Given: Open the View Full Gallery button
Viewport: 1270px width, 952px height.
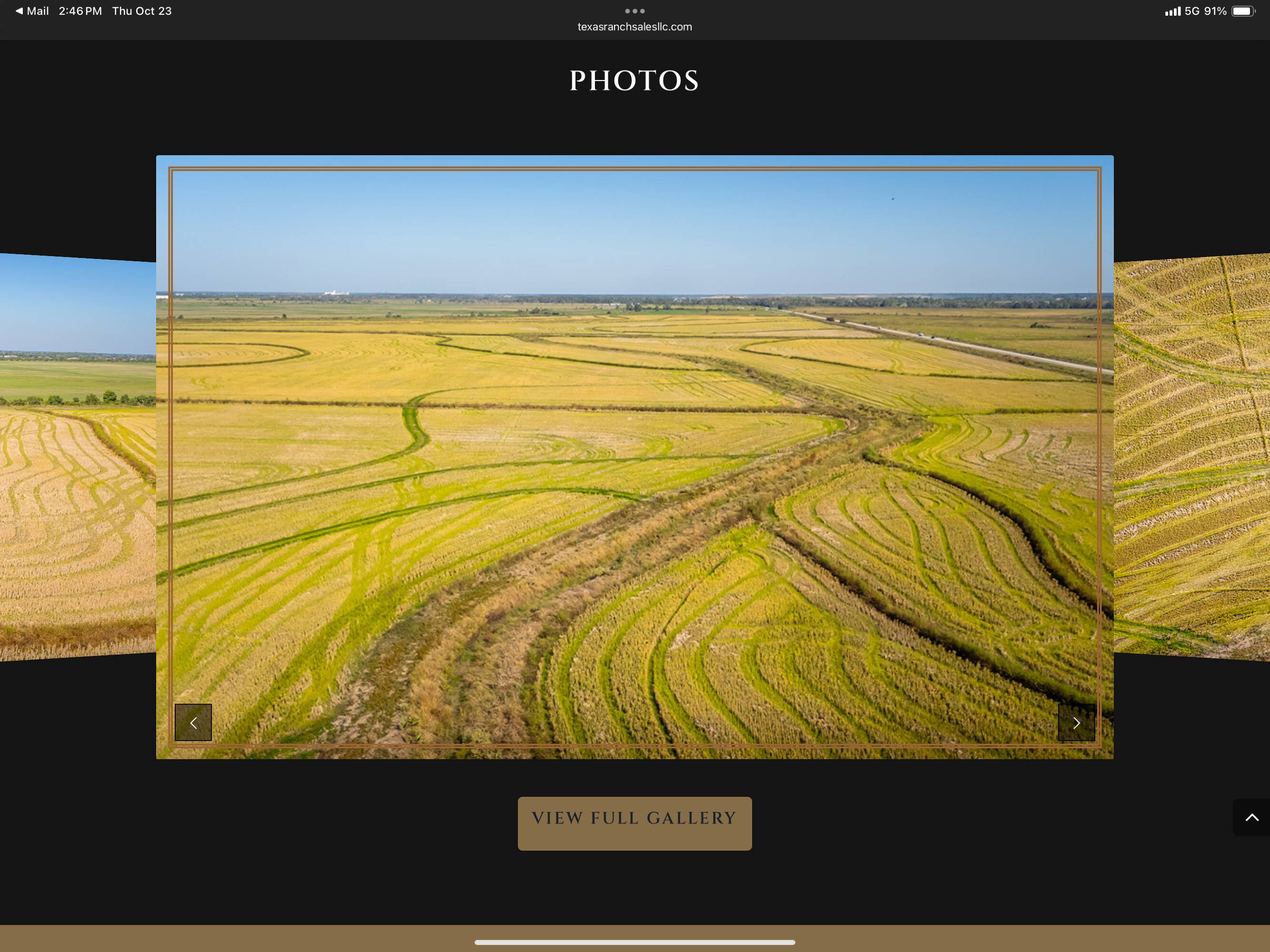Looking at the screenshot, I should coord(635,823).
